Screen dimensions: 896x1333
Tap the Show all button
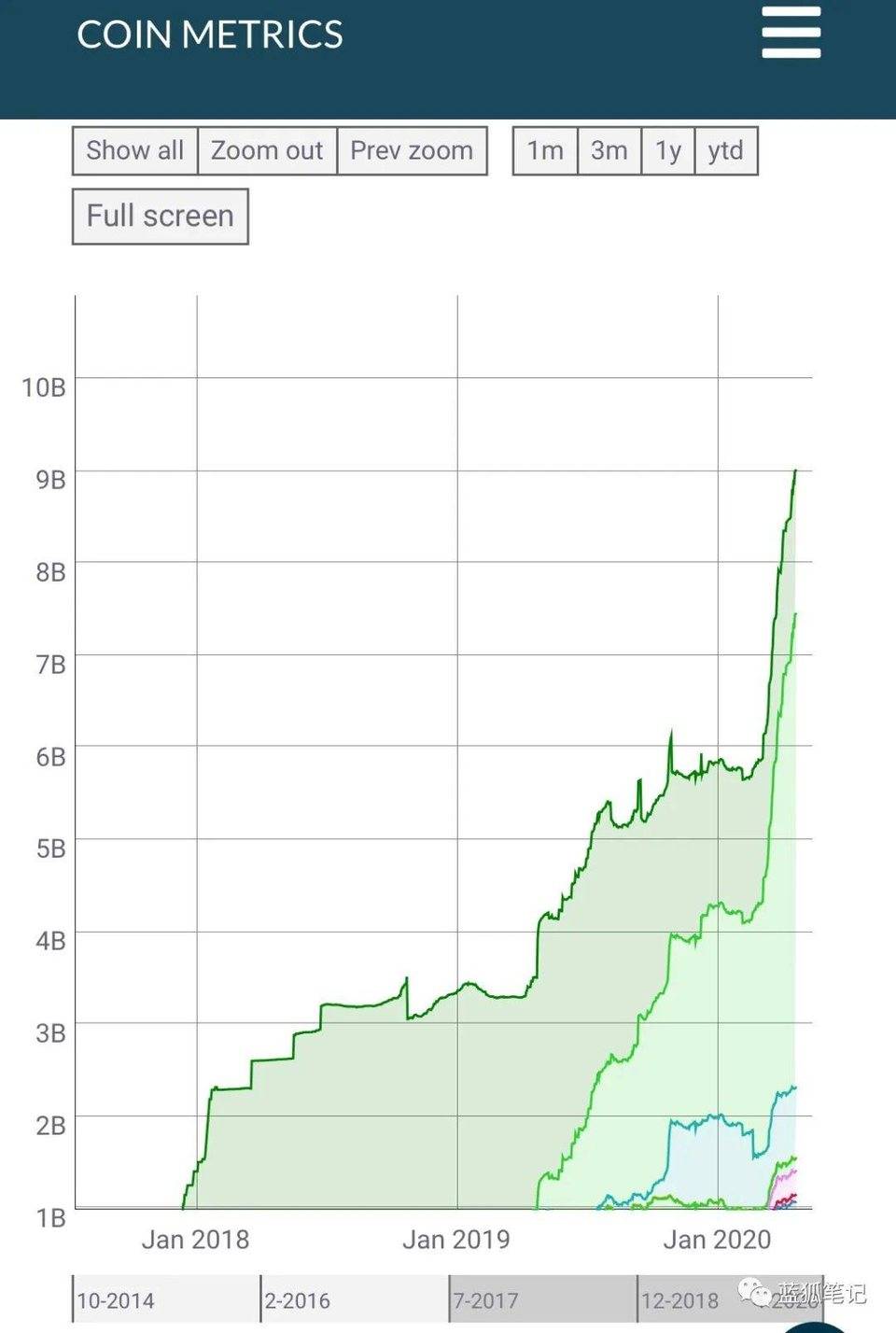(135, 151)
